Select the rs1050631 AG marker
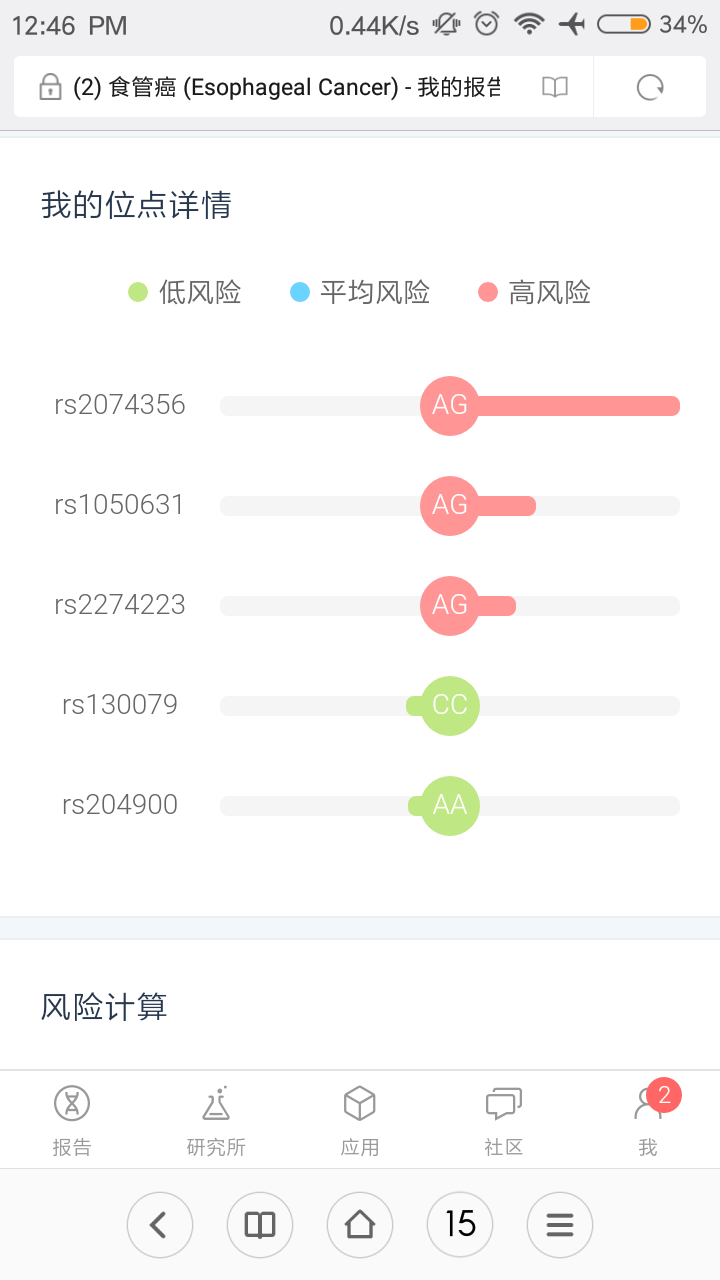Image resolution: width=720 pixels, height=1280 pixels. pyautogui.click(x=450, y=505)
